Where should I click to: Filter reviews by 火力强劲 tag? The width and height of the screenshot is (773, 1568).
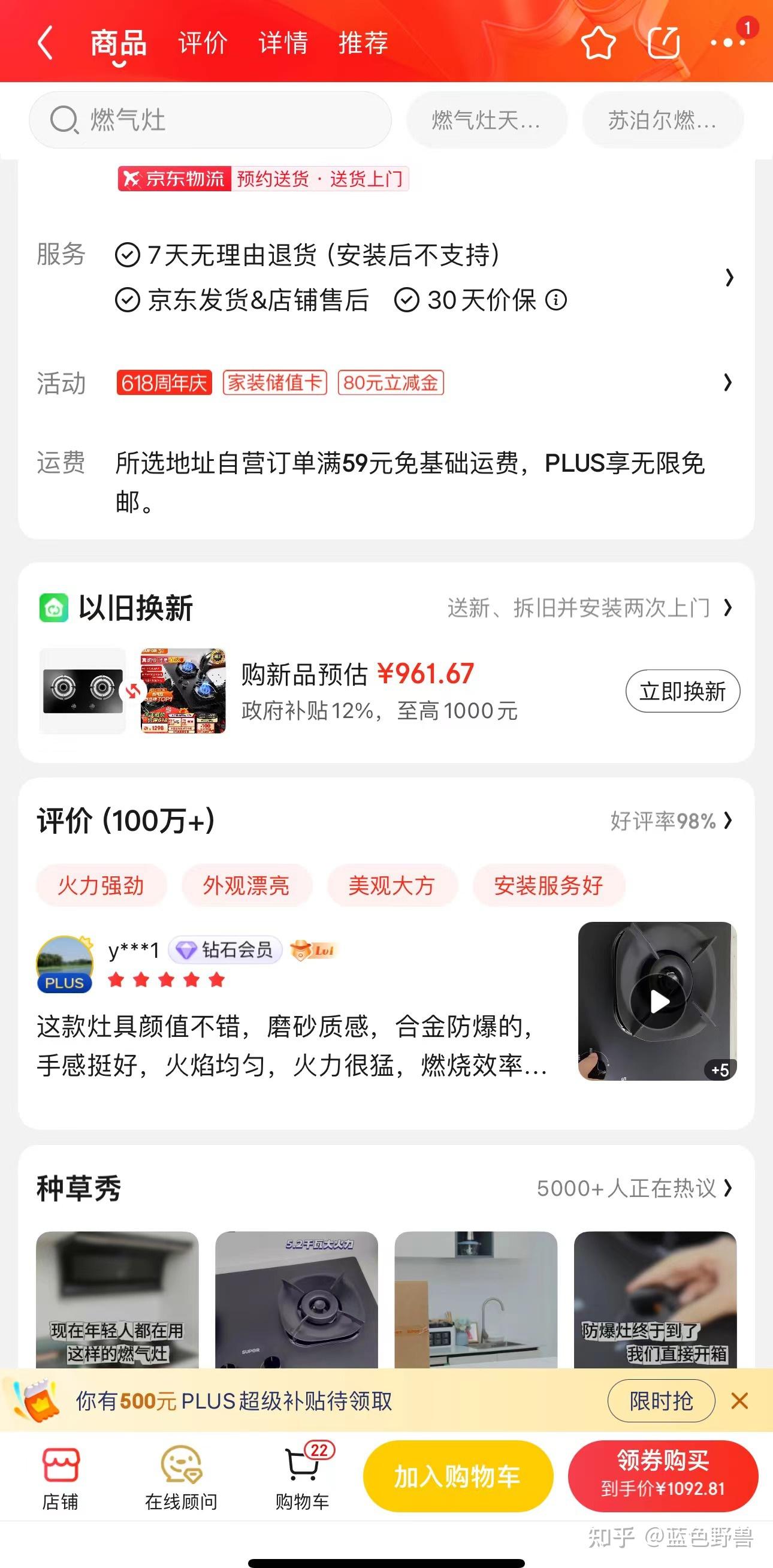tap(101, 886)
